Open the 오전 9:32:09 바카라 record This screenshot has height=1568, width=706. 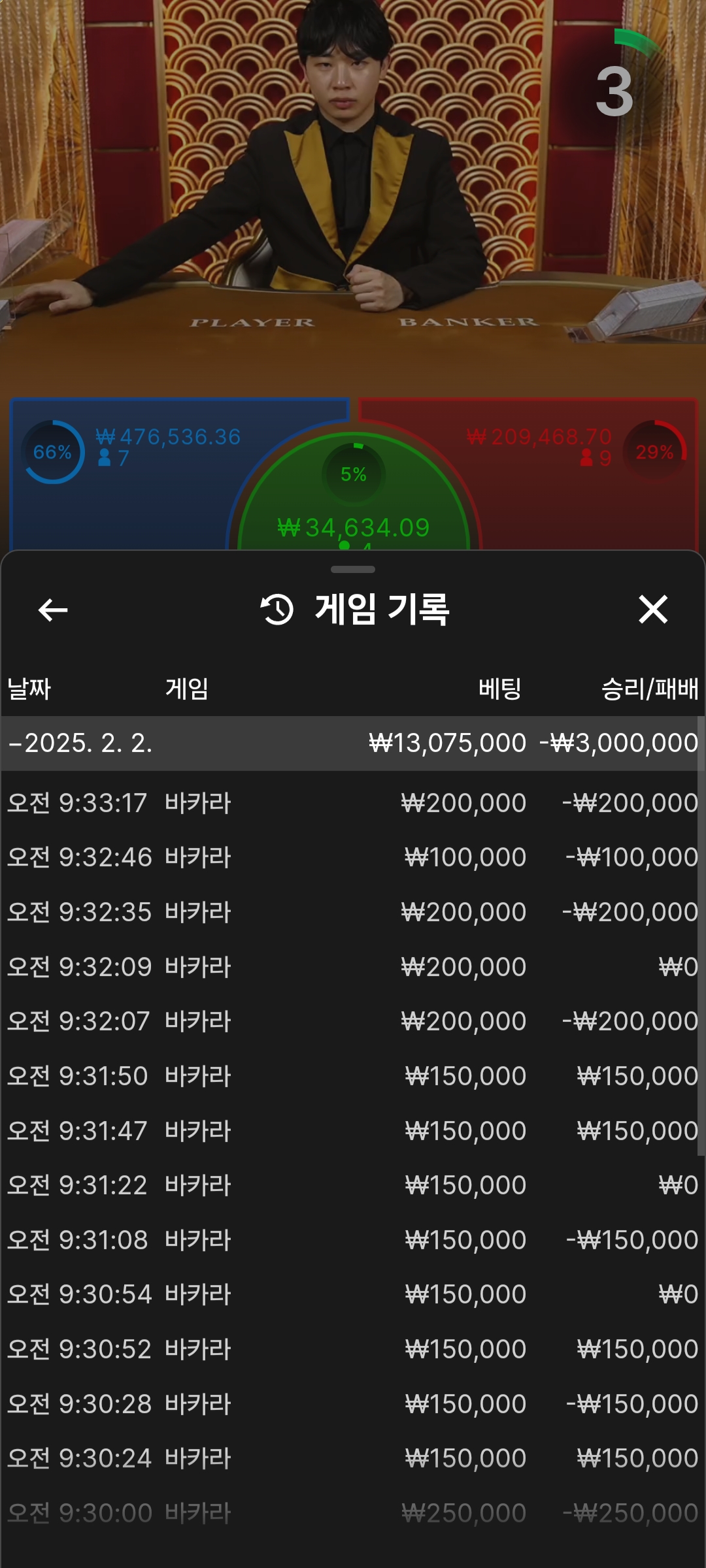click(x=353, y=967)
